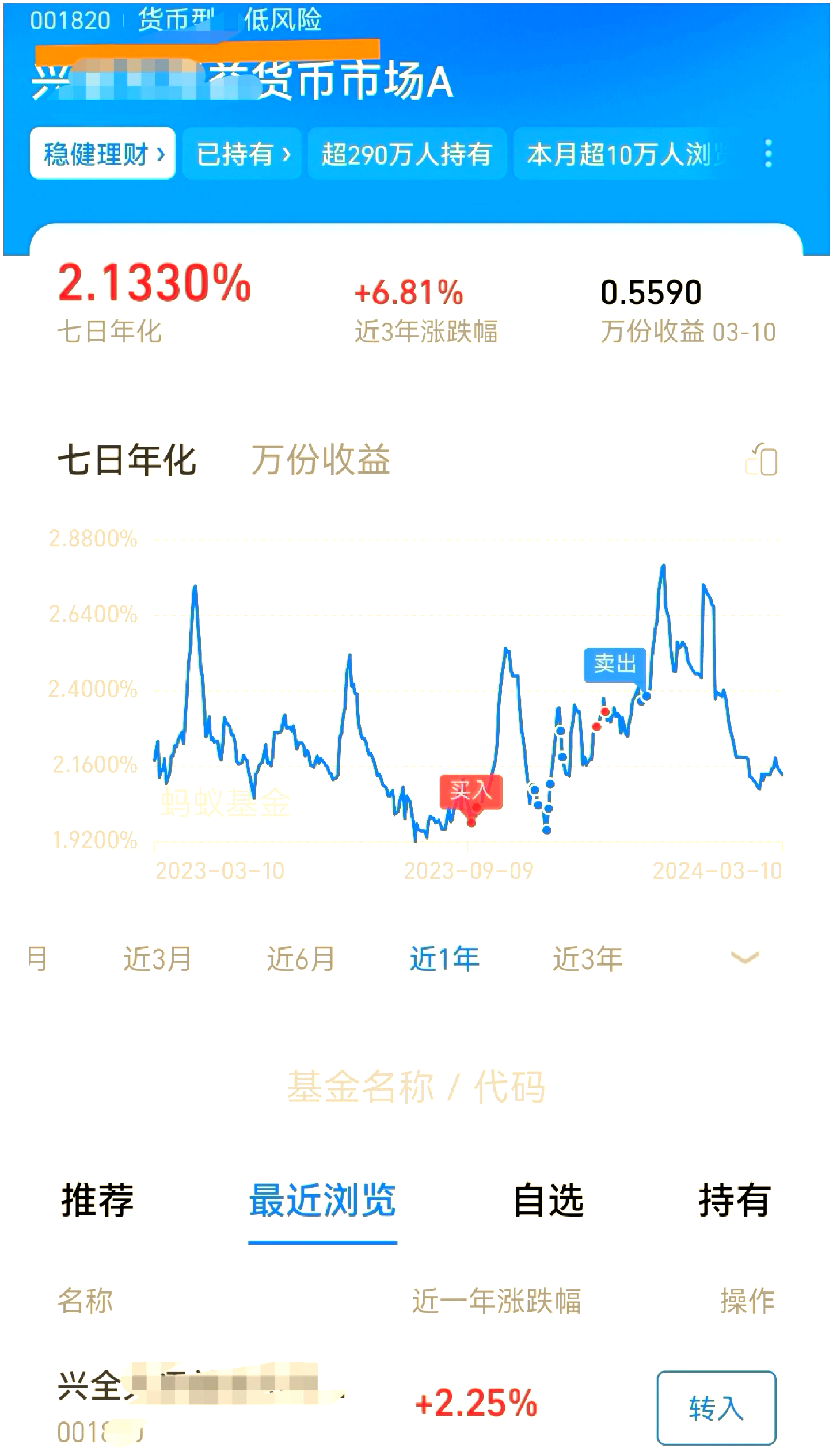
Task: Expand more time ranges with the down chevron
Action: click(743, 957)
